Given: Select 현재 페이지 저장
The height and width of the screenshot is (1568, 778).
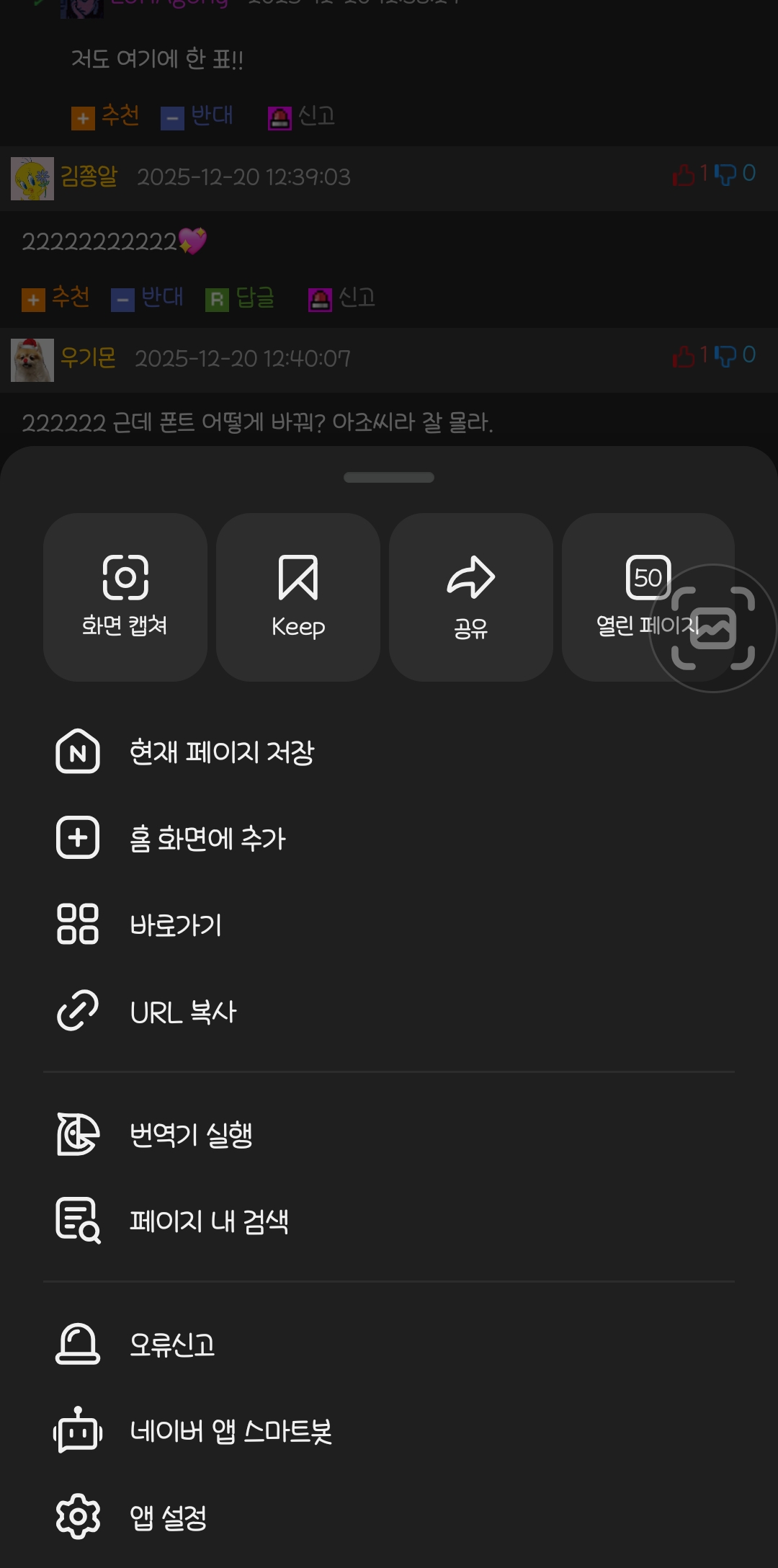Looking at the screenshot, I should coord(222,752).
